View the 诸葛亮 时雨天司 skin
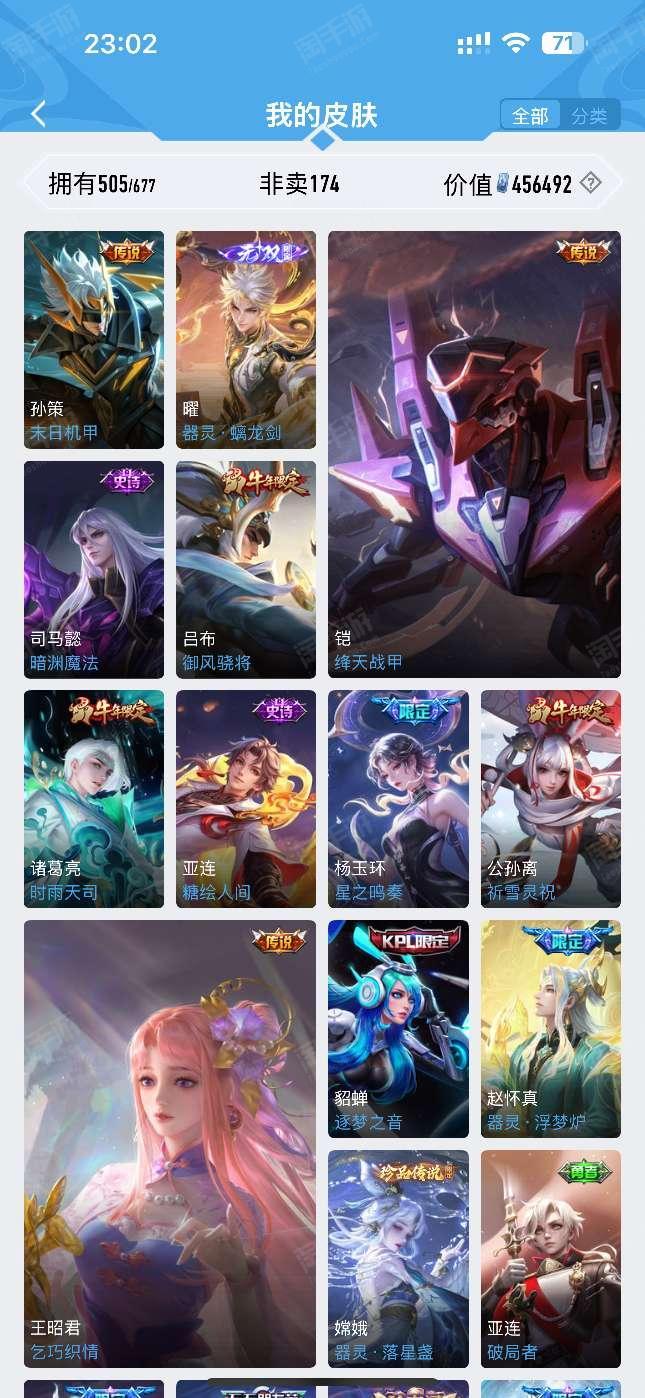Screen dimensions: 645x1398 click(x=94, y=799)
